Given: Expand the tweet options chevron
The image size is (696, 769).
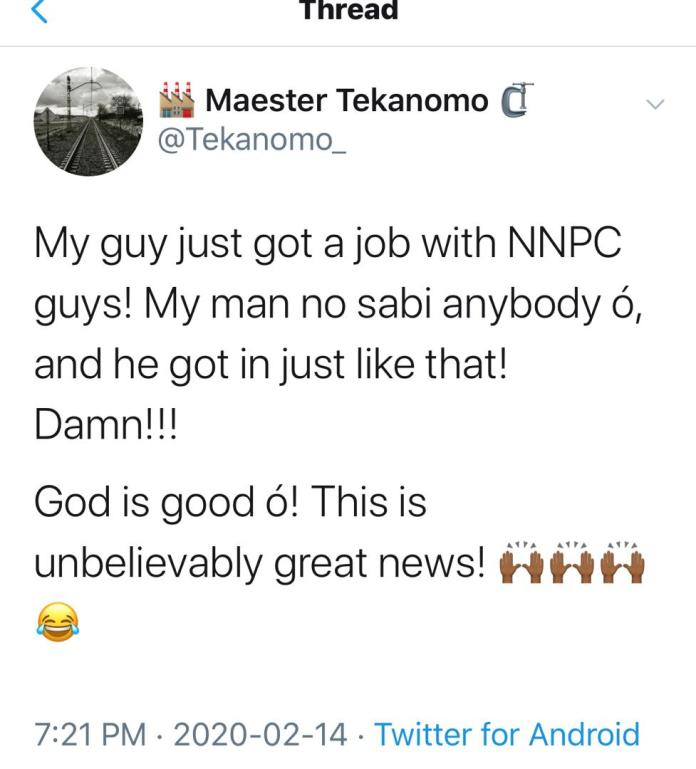Looking at the screenshot, I should point(655,104).
